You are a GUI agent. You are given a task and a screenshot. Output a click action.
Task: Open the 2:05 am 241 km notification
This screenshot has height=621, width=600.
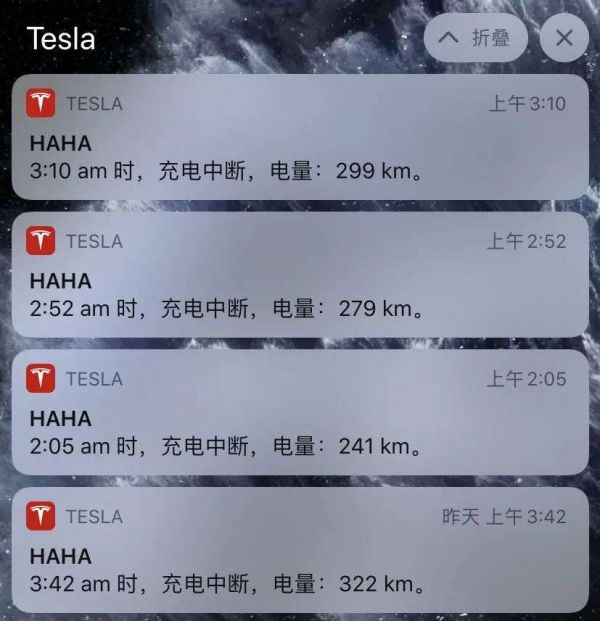pyautogui.click(x=300, y=412)
